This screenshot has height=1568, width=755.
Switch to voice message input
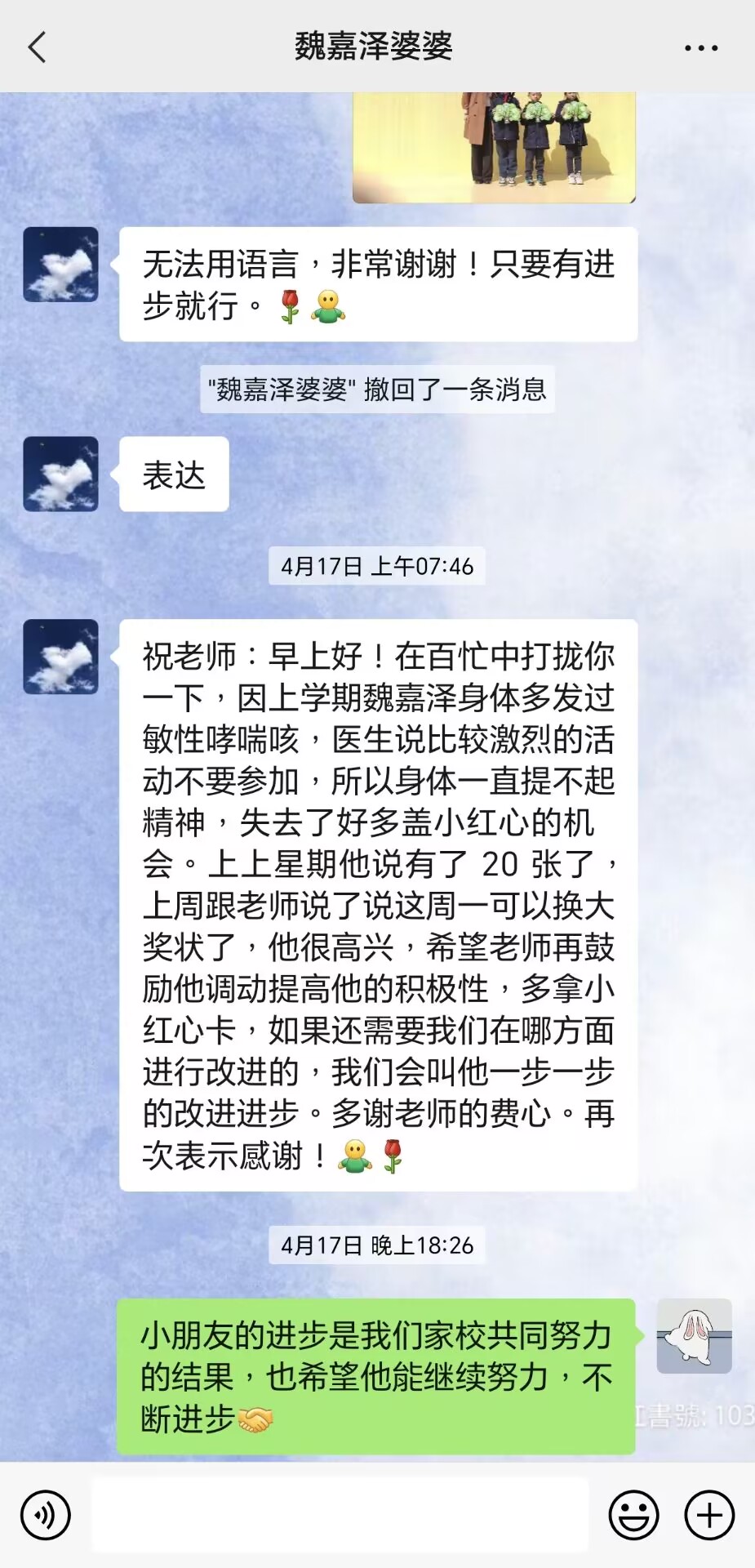click(46, 1515)
